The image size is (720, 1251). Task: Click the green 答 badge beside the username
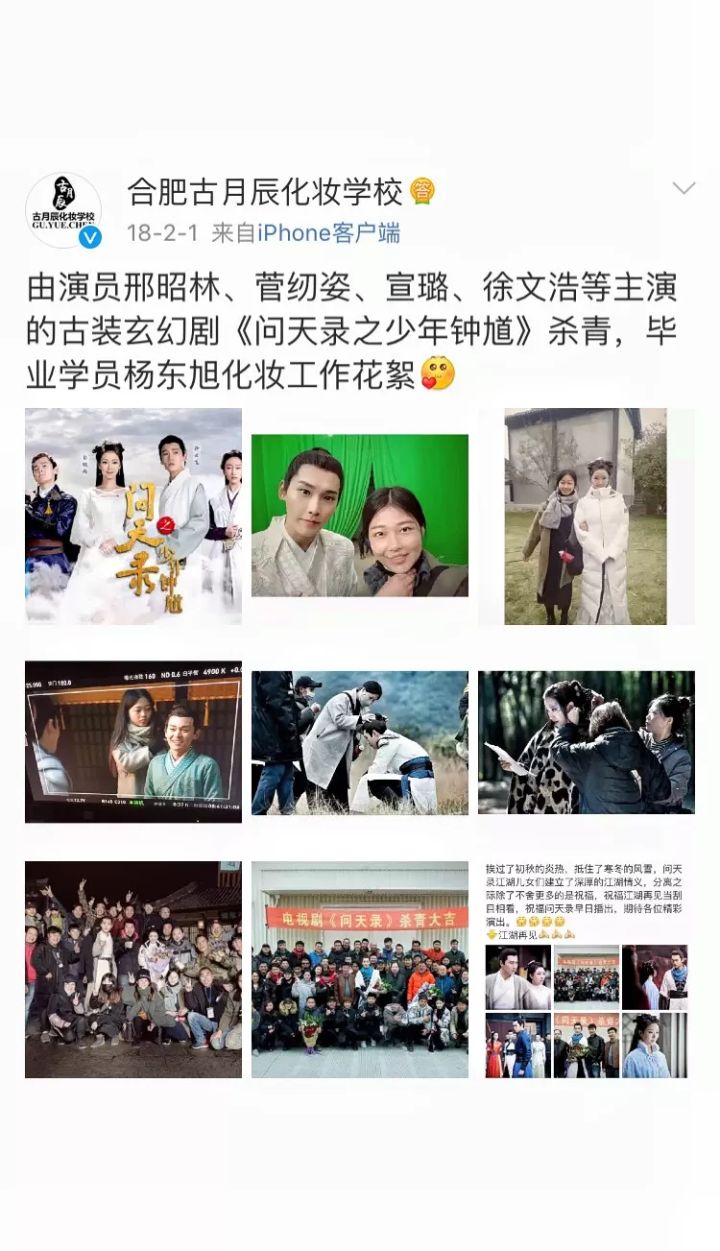423,190
